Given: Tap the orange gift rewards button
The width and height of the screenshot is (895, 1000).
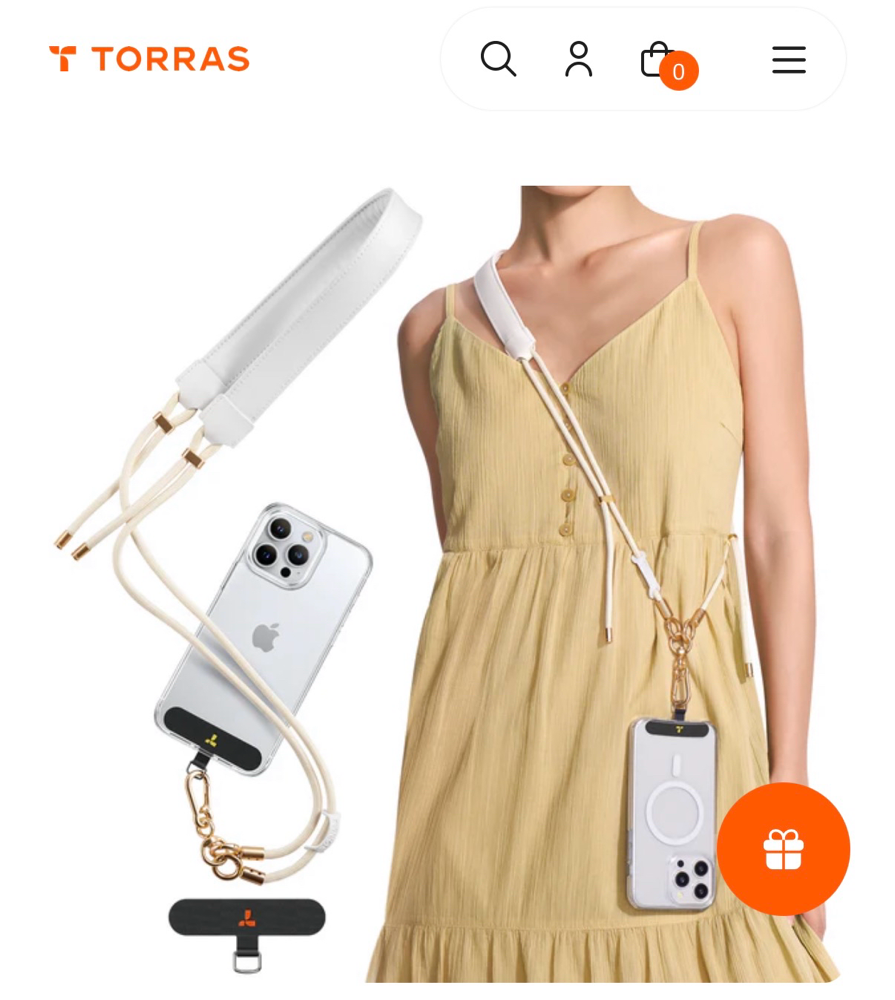Looking at the screenshot, I should (x=783, y=849).
